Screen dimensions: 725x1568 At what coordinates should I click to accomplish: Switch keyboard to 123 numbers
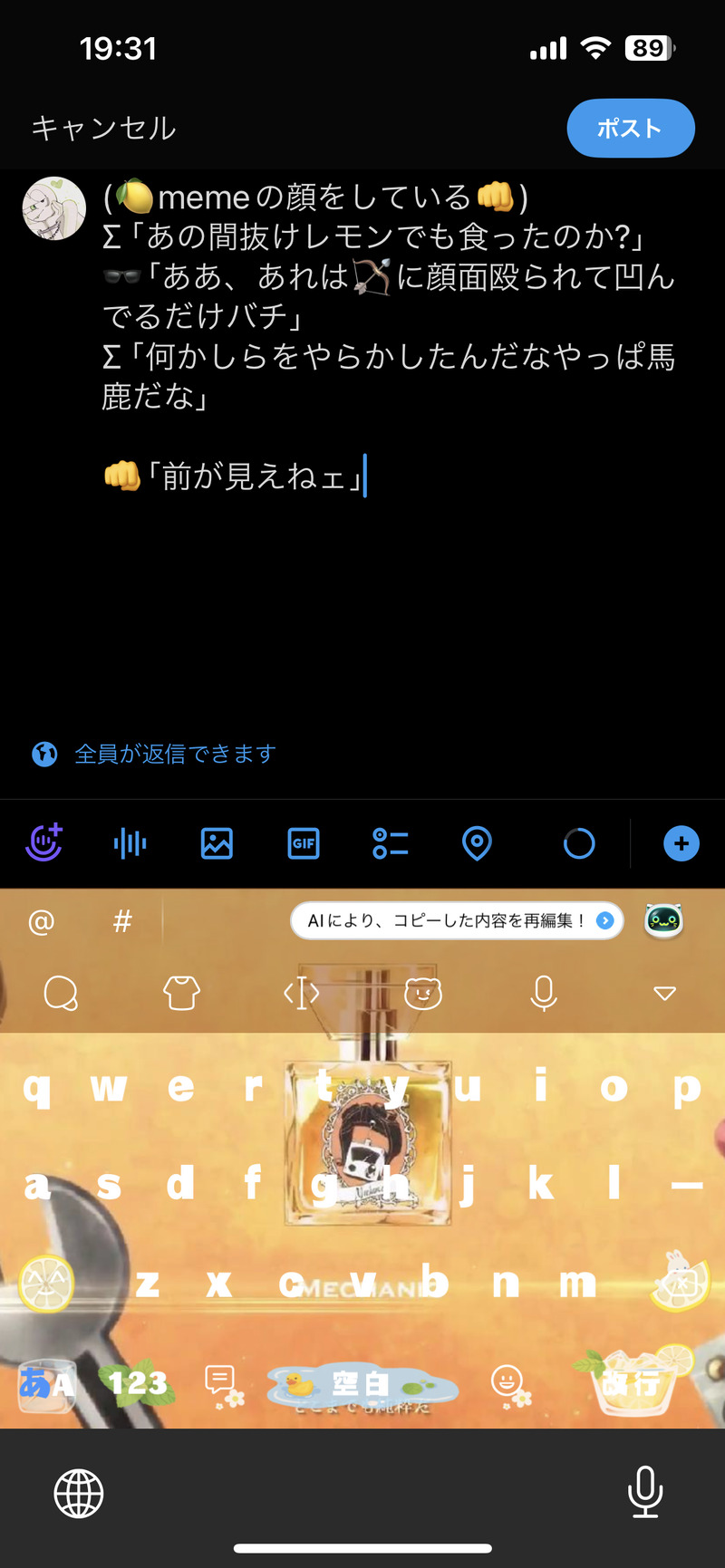[x=138, y=1383]
